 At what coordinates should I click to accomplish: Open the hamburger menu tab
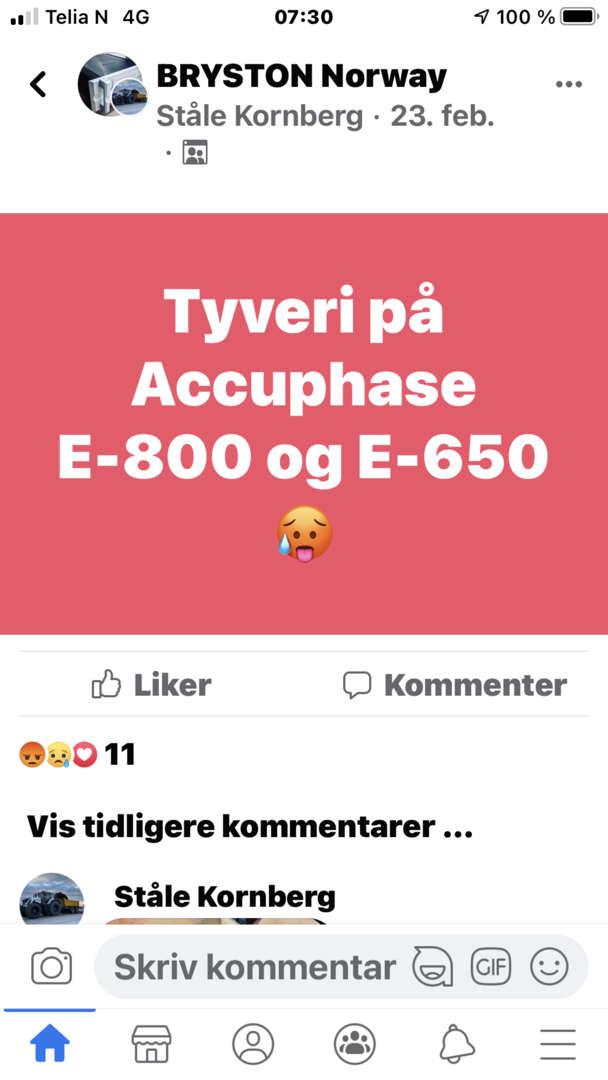click(x=557, y=1044)
